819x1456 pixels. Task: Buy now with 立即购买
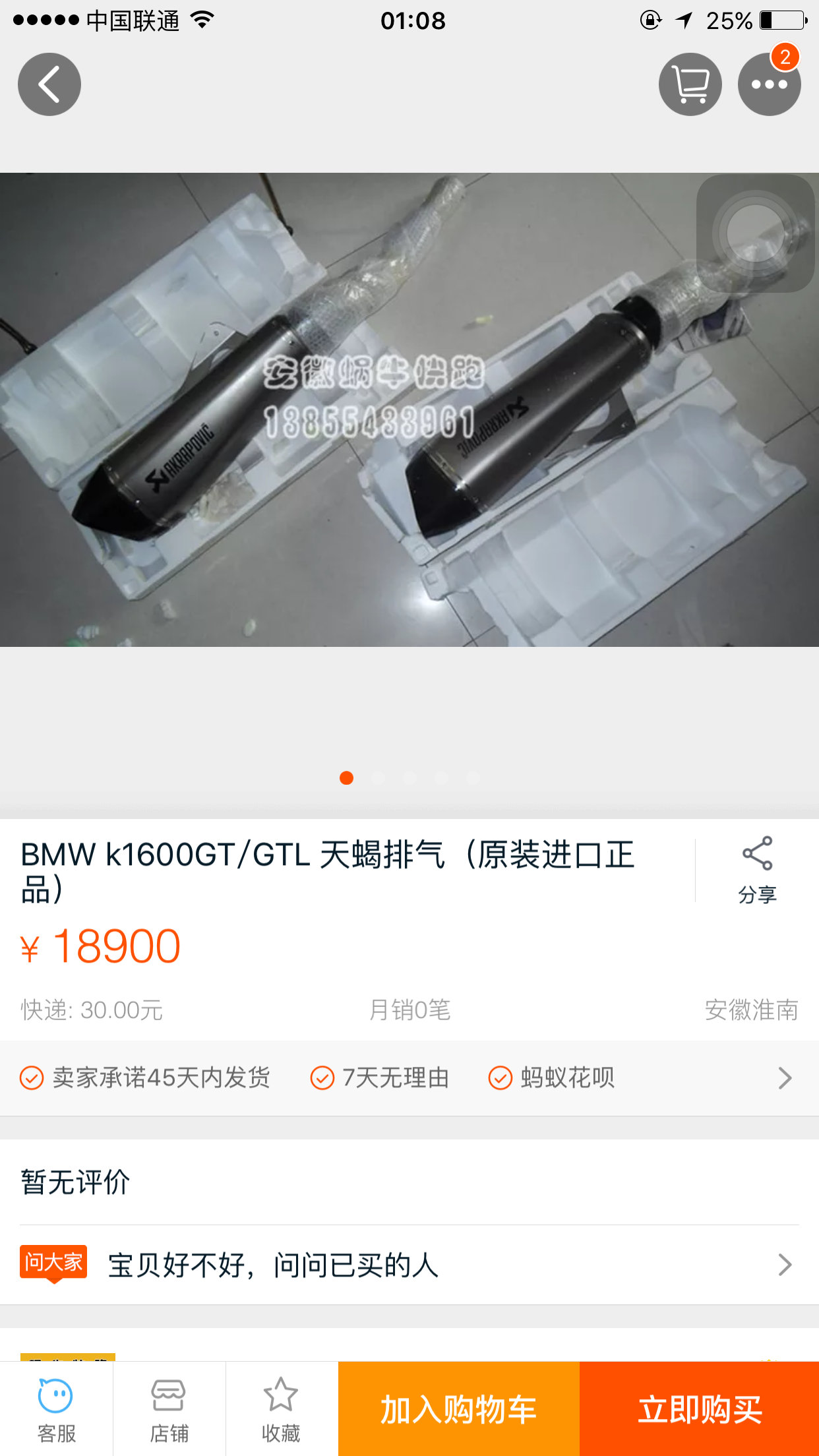click(699, 1410)
